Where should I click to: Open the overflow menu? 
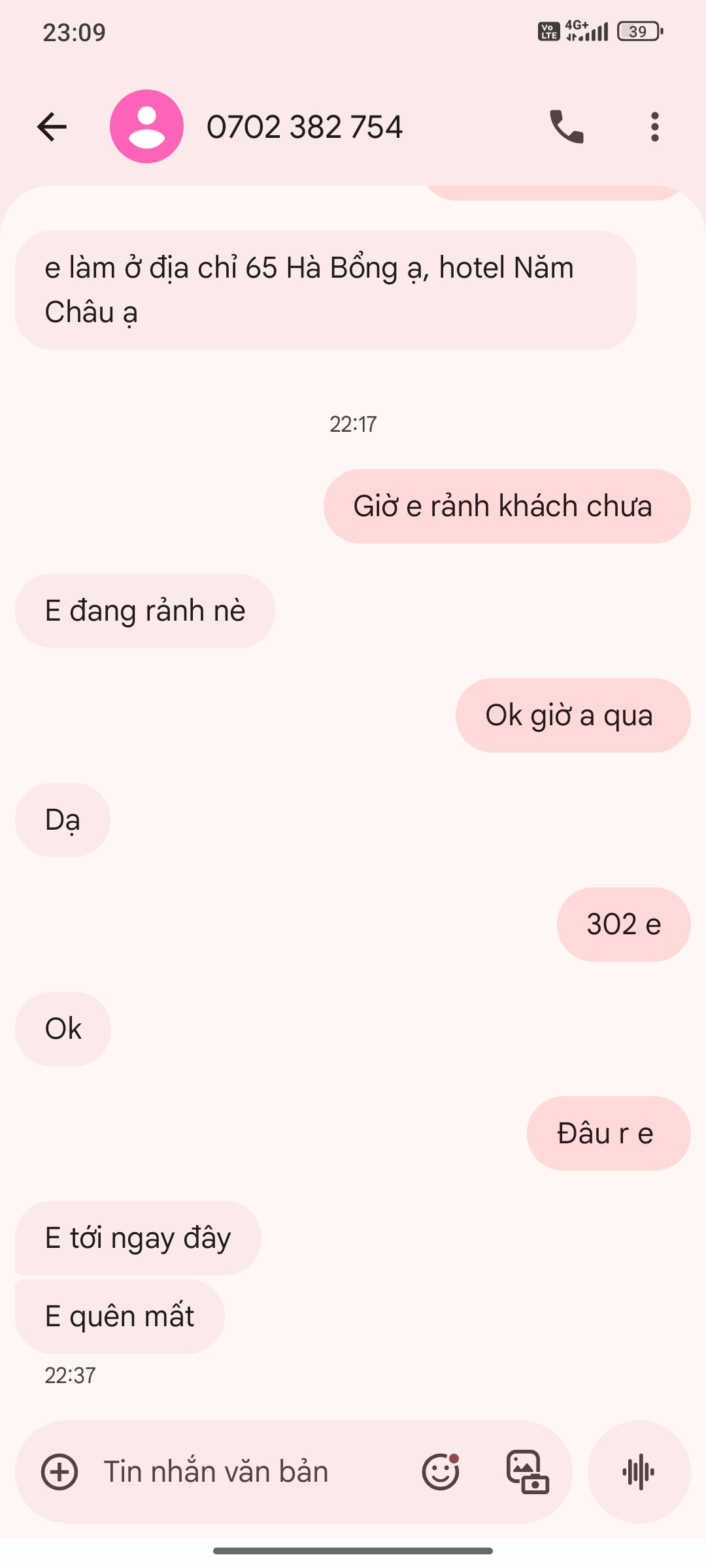pos(654,127)
